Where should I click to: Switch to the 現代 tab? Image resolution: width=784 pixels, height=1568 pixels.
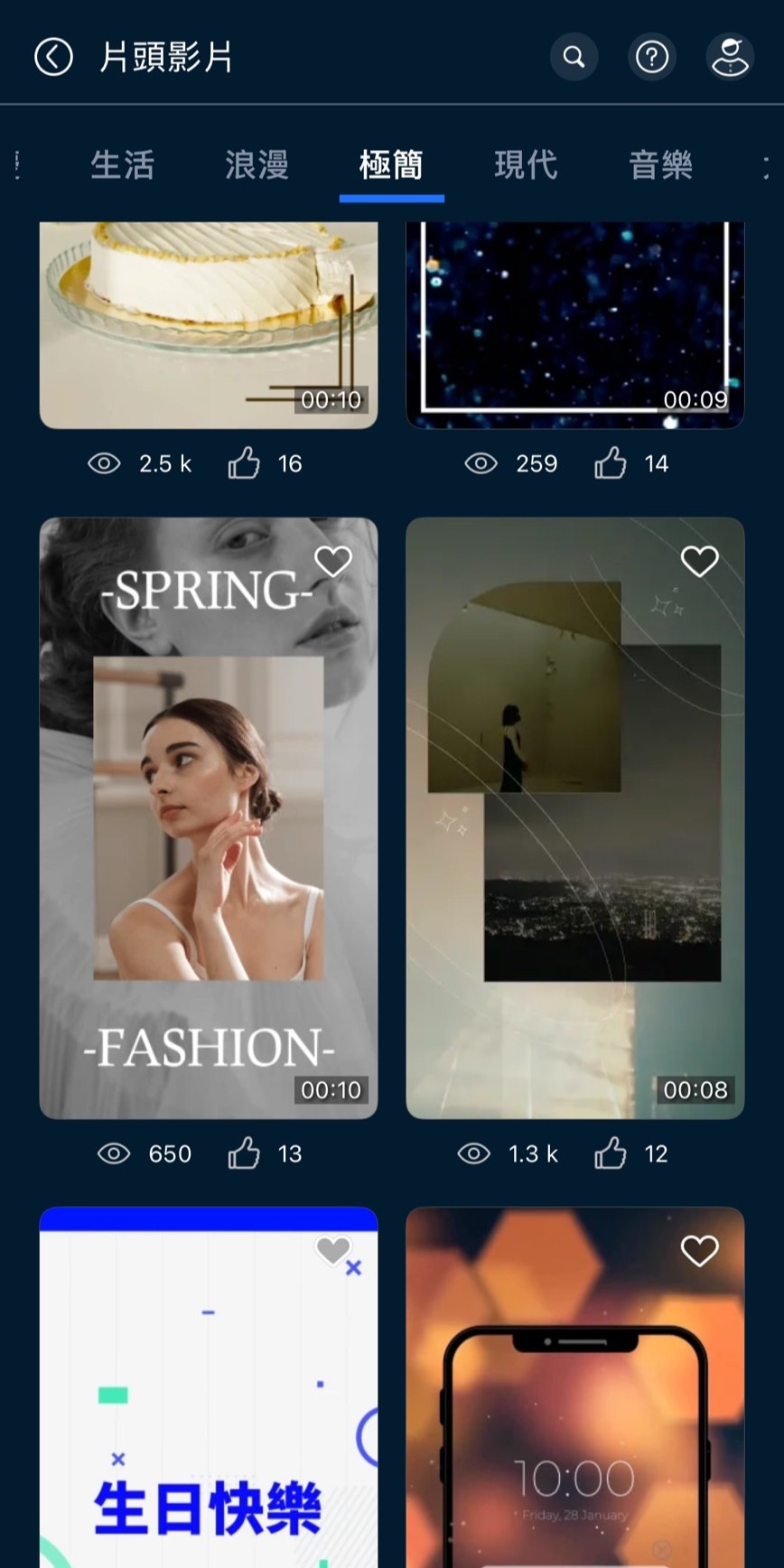(x=526, y=165)
